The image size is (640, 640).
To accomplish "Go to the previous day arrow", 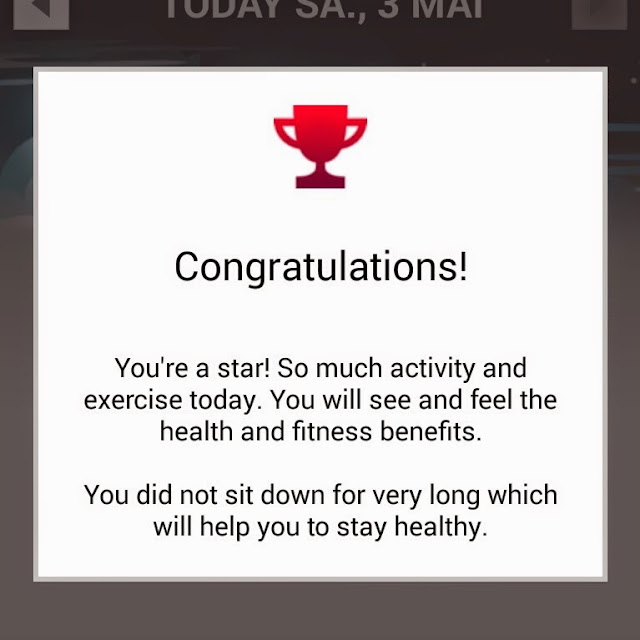I will point(41,10).
